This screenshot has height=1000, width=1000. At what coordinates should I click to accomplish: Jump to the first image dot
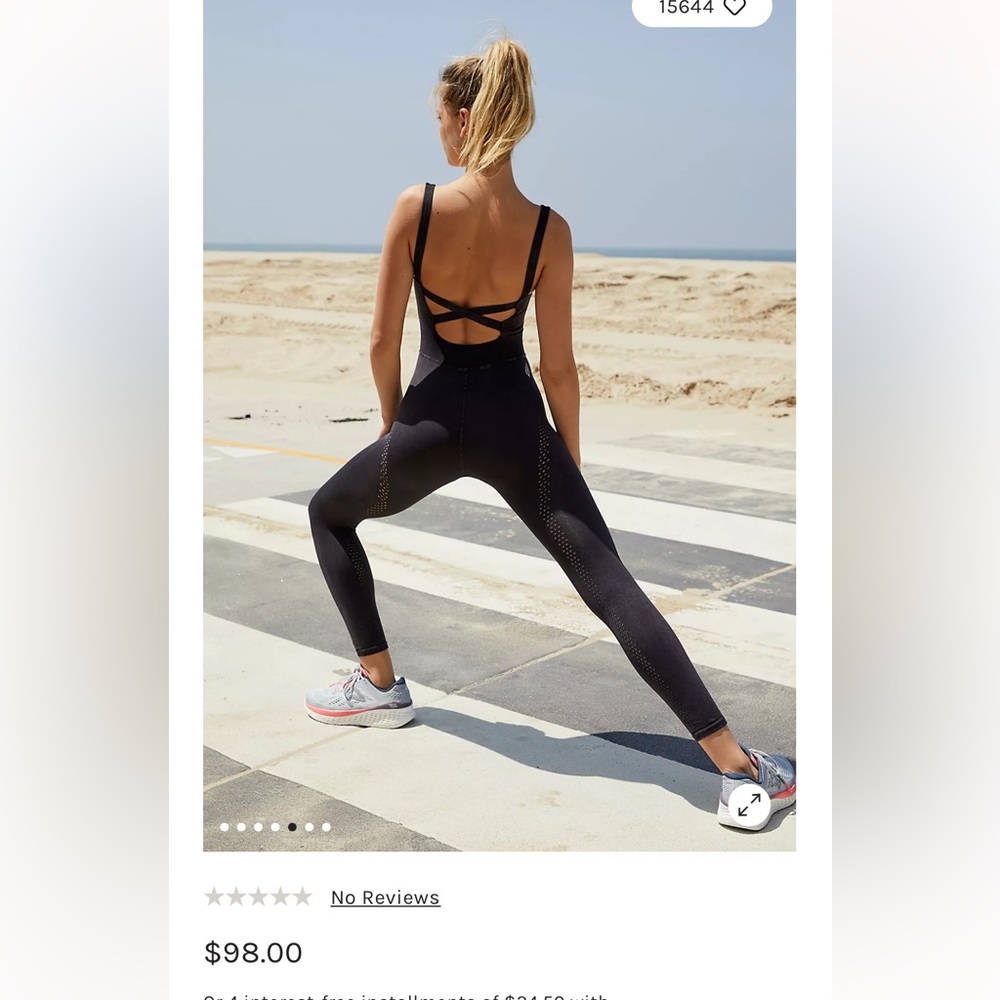pyautogui.click(x=224, y=827)
